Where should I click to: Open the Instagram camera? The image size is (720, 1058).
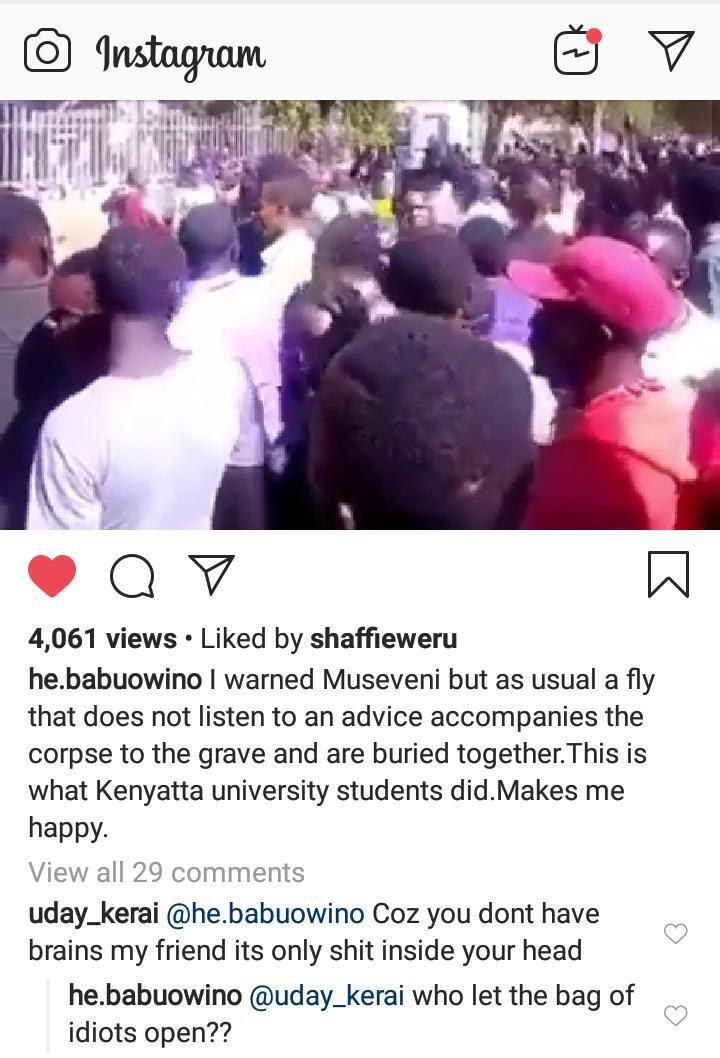click(x=47, y=51)
